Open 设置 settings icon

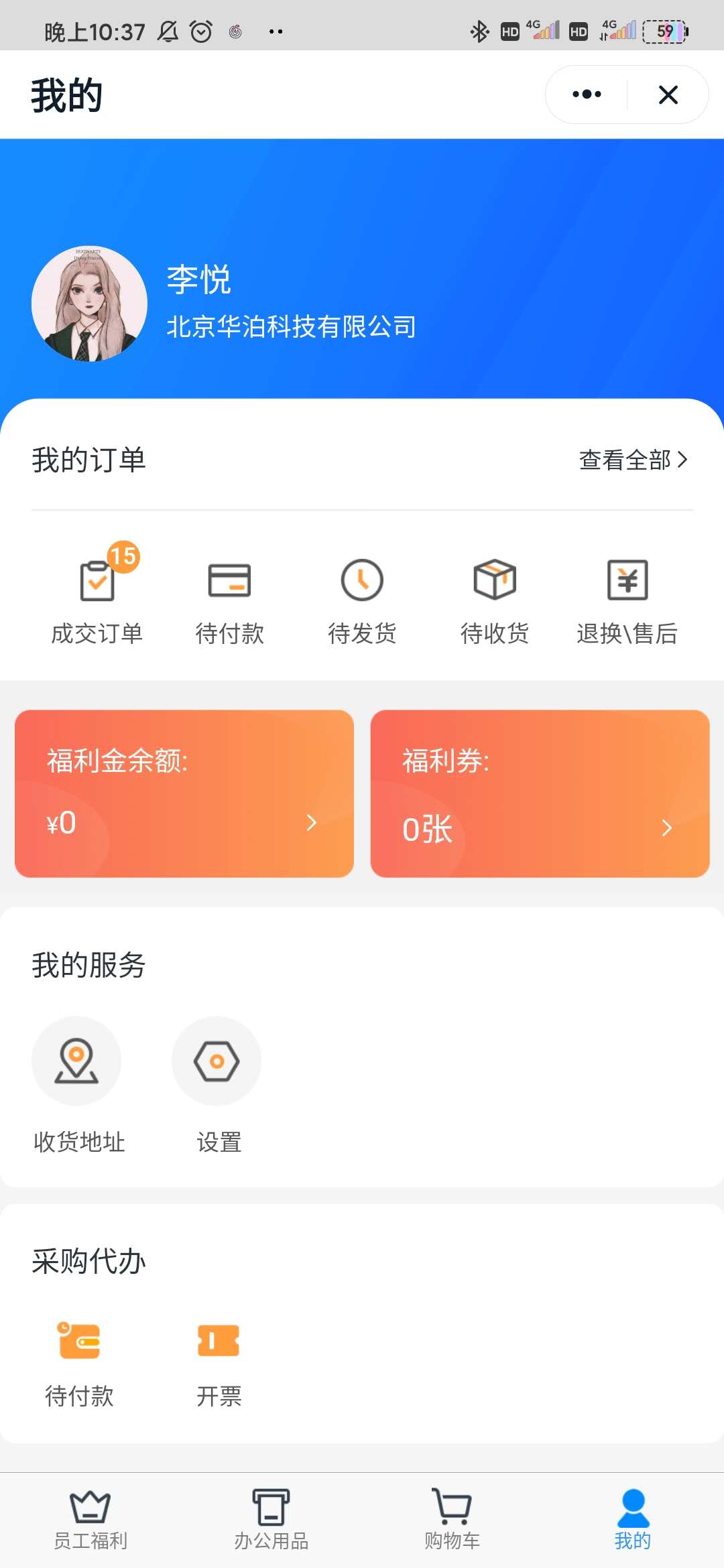216,1062
